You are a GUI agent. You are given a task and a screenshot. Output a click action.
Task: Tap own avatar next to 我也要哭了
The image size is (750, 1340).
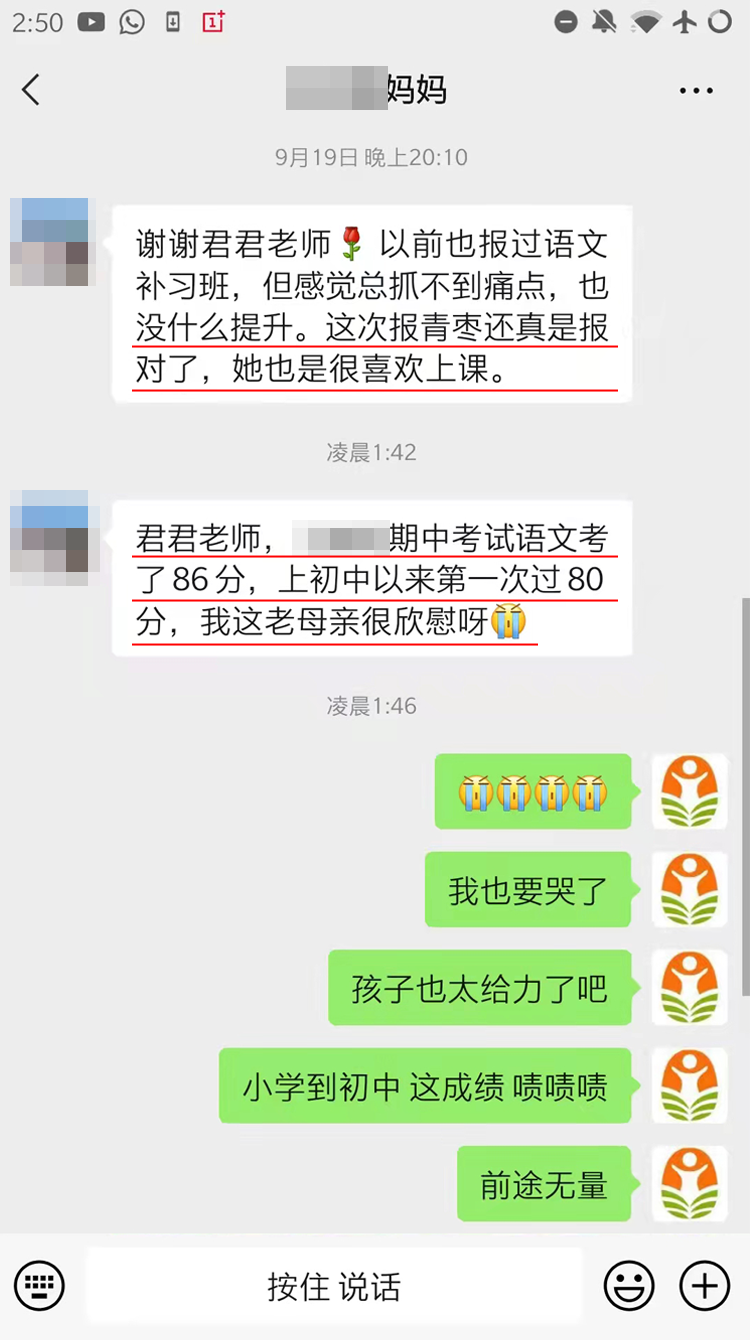tap(689, 889)
